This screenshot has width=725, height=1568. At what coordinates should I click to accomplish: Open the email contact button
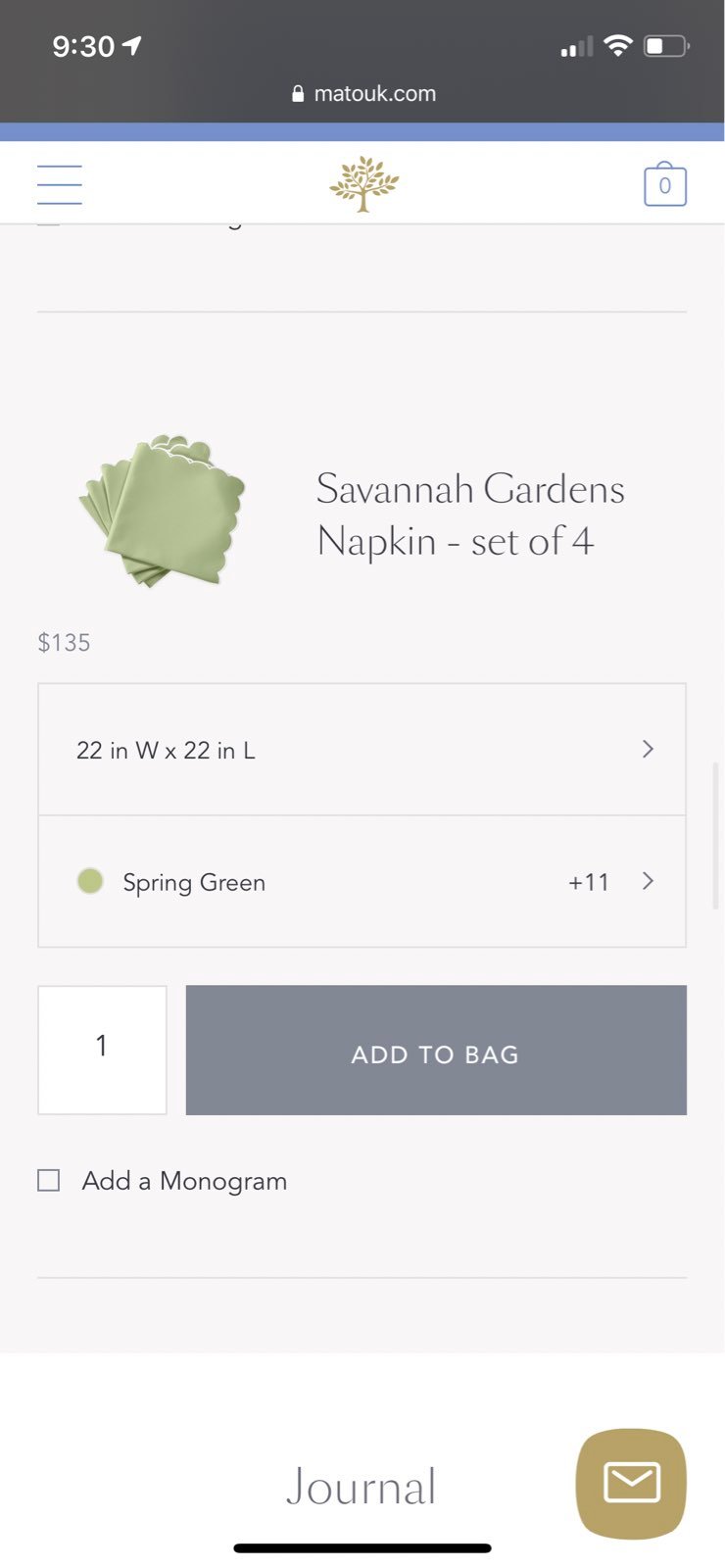[631, 1483]
